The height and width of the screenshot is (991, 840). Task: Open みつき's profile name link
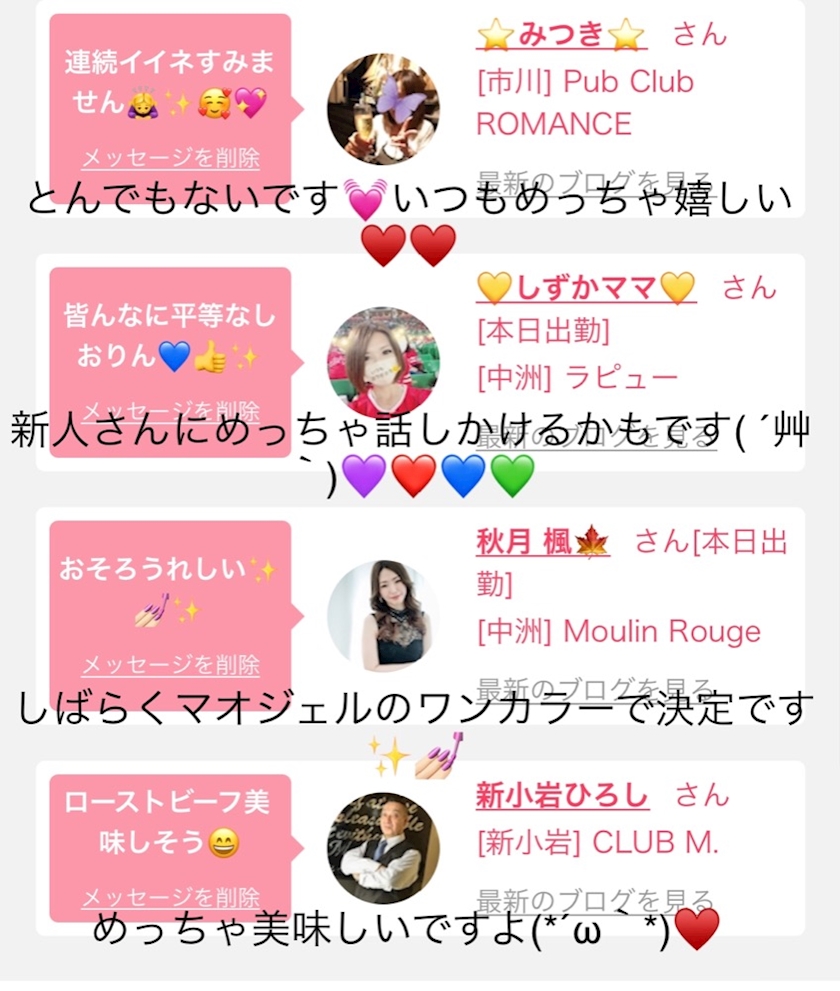(x=561, y=36)
